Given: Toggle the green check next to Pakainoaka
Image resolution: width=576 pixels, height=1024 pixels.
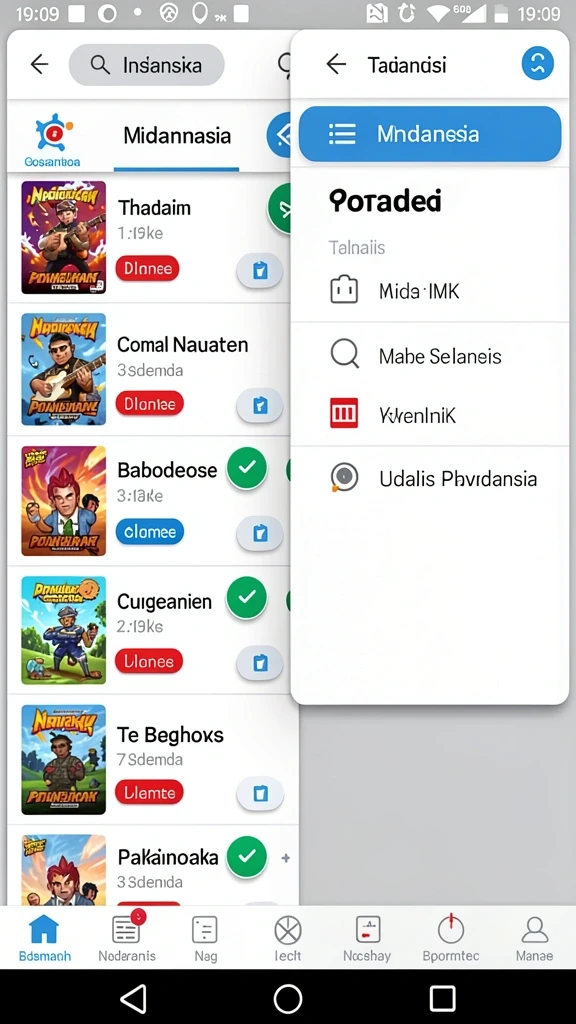Looking at the screenshot, I should pyautogui.click(x=247, y=856).
